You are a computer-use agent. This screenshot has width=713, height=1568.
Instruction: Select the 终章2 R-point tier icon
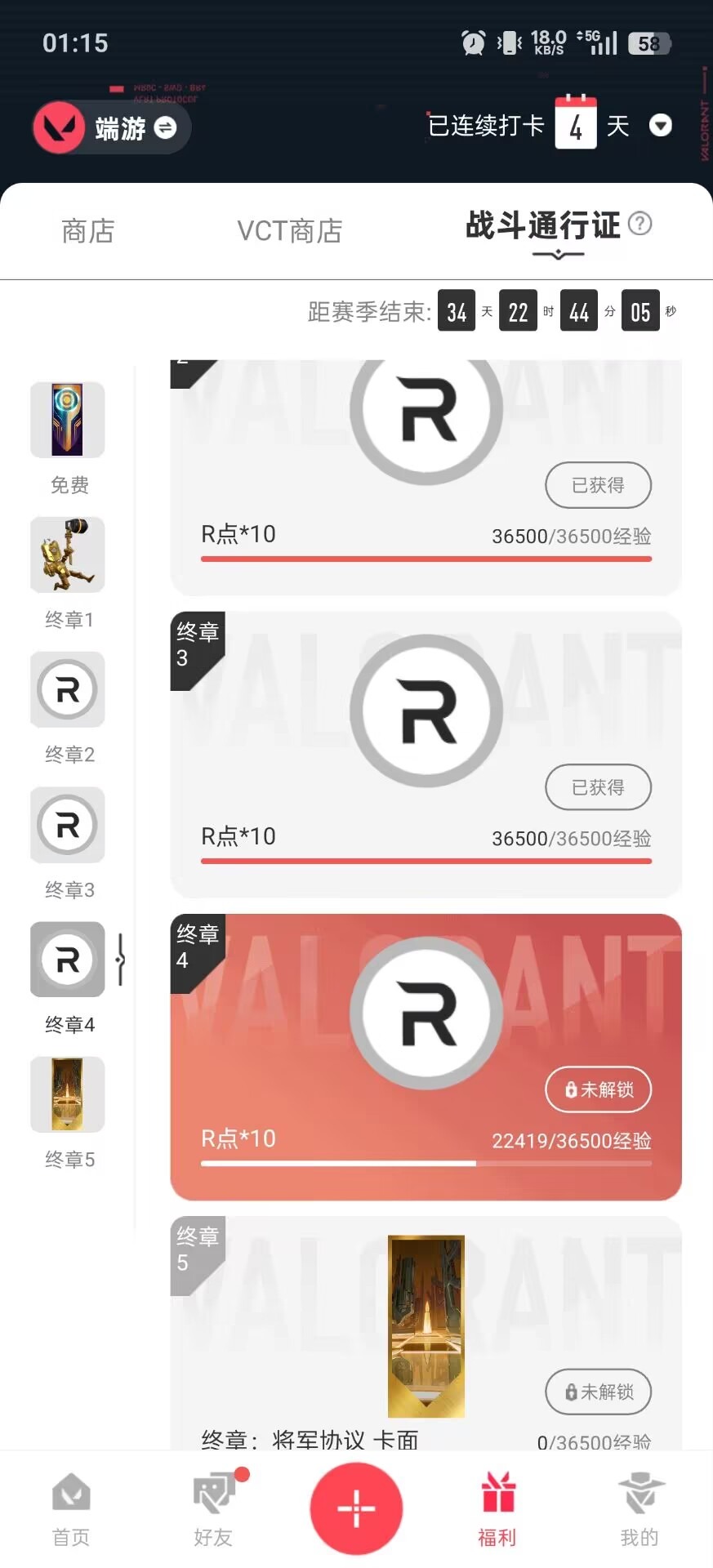(x=67, y=690)
